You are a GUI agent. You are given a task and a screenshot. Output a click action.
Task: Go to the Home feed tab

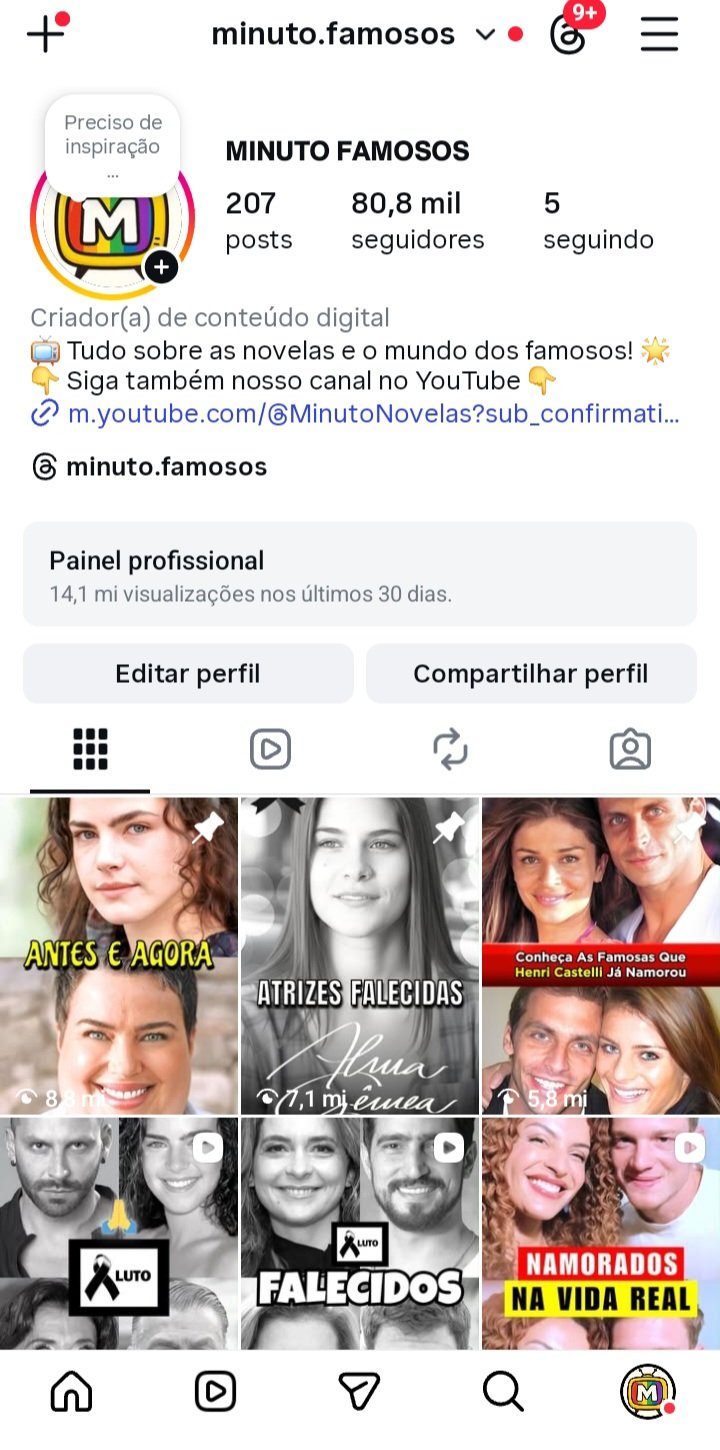71,1391
